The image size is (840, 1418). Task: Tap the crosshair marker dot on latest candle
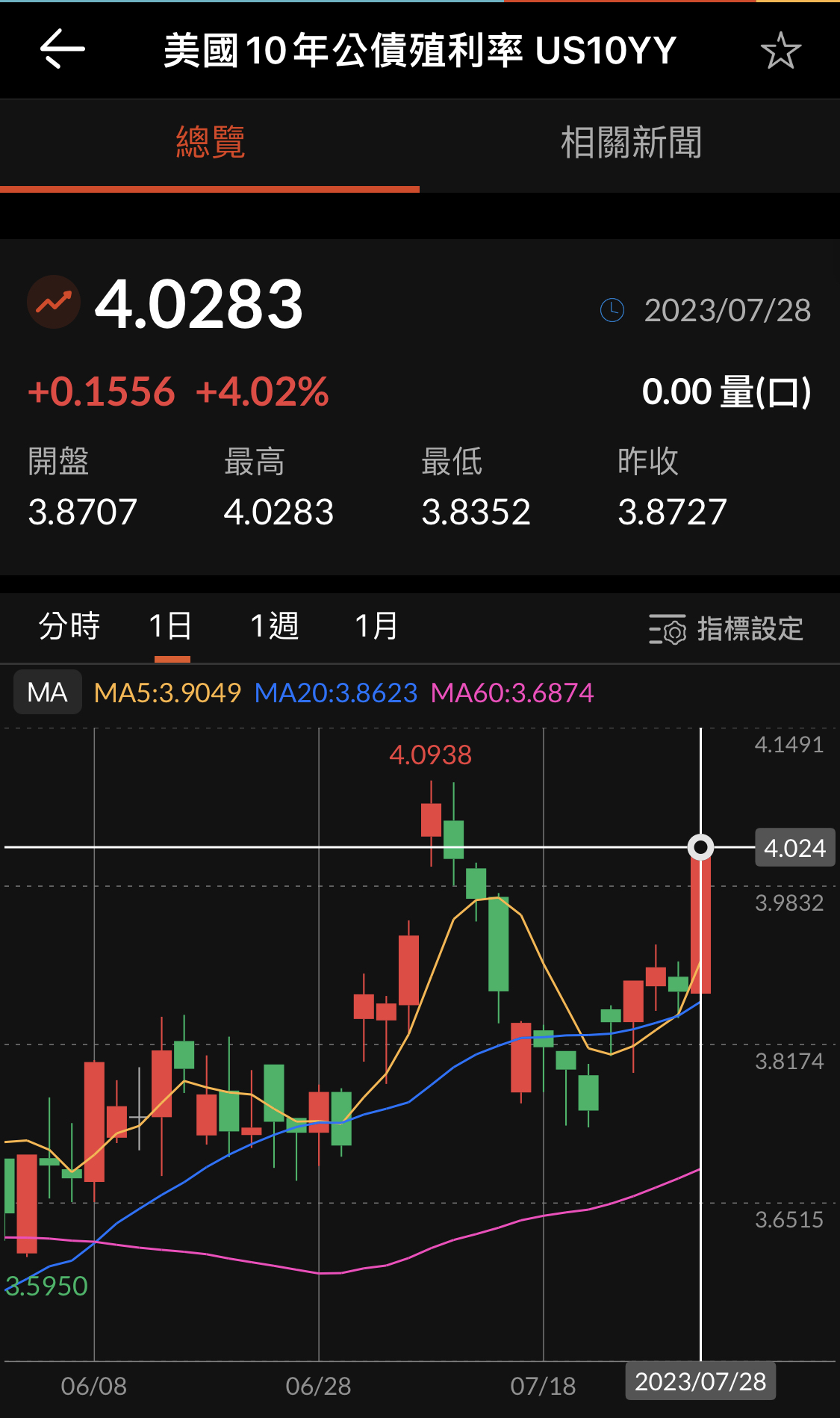tap(700, 848)
